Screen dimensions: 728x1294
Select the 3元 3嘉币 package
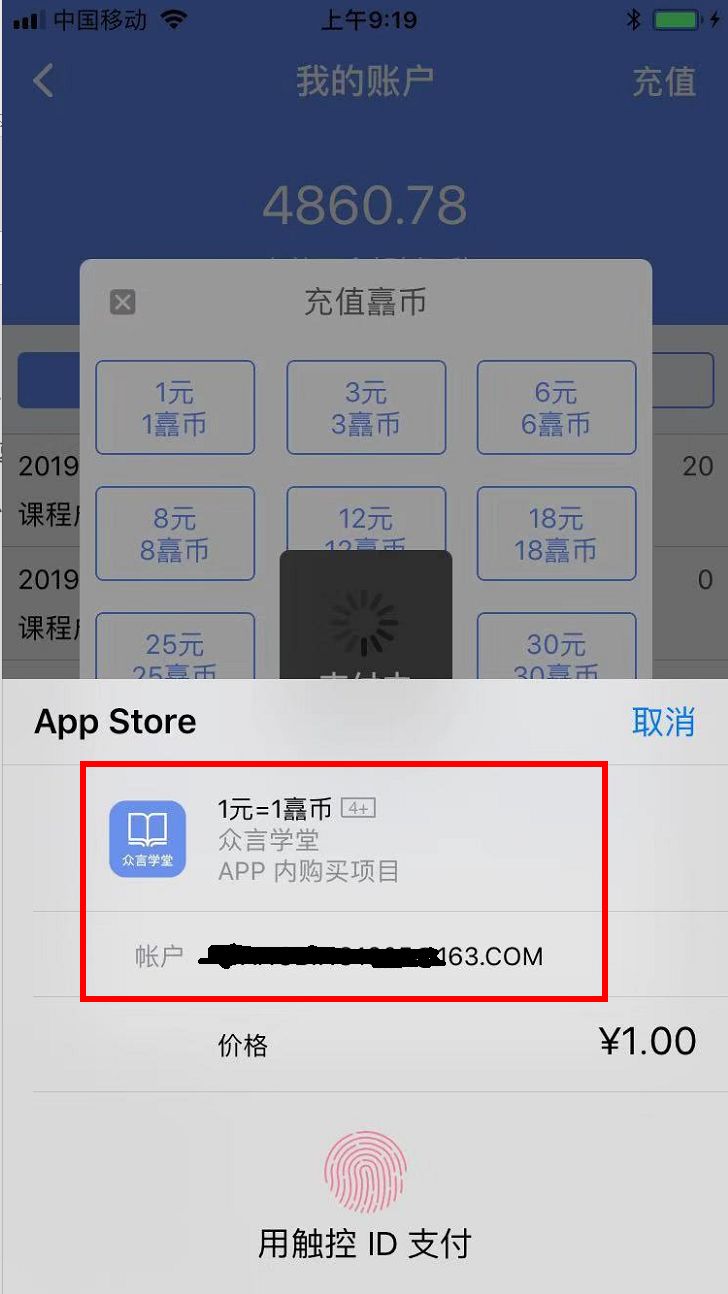tap(366, 408)
